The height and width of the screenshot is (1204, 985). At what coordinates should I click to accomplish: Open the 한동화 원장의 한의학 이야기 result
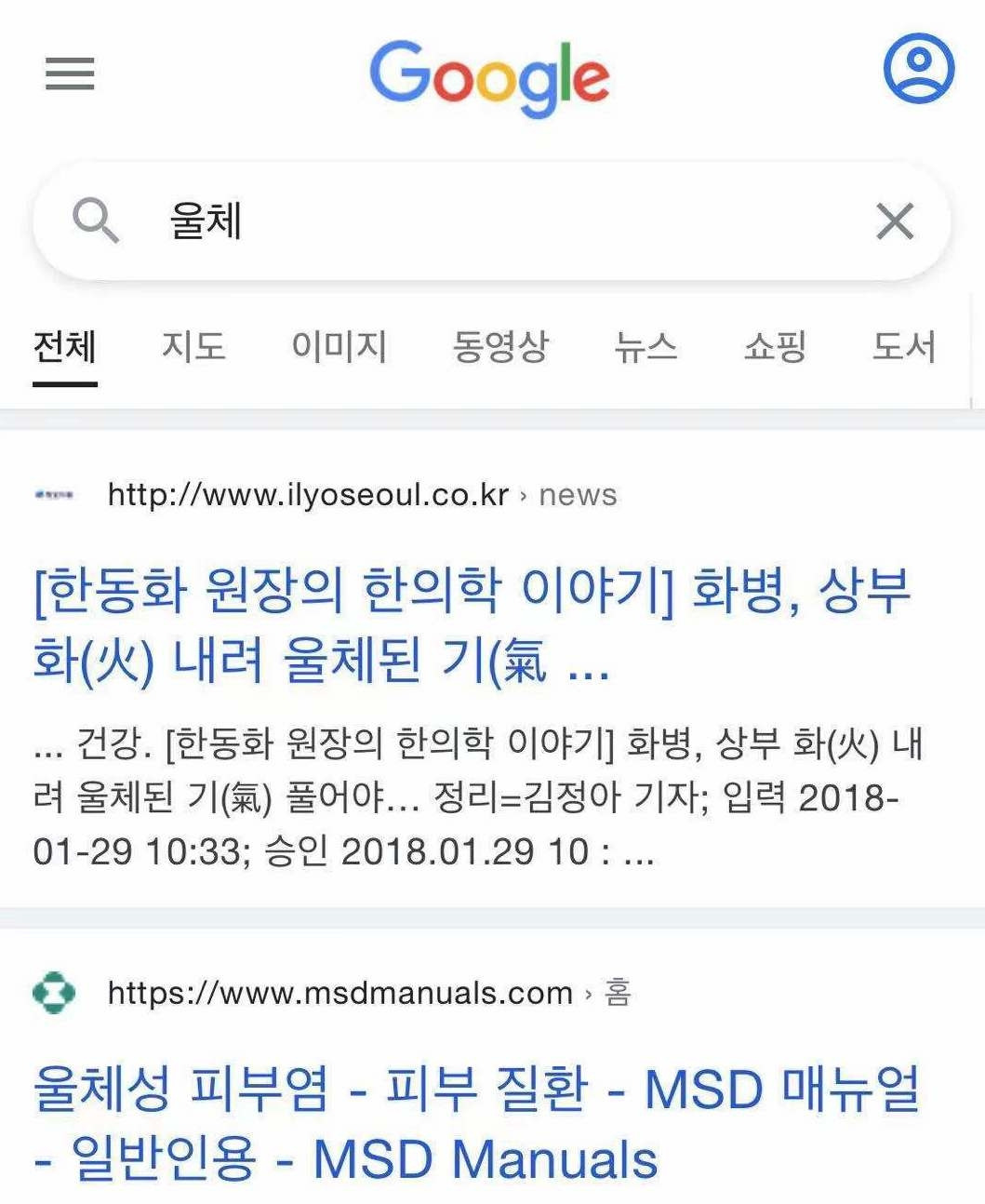coord(473,625)
